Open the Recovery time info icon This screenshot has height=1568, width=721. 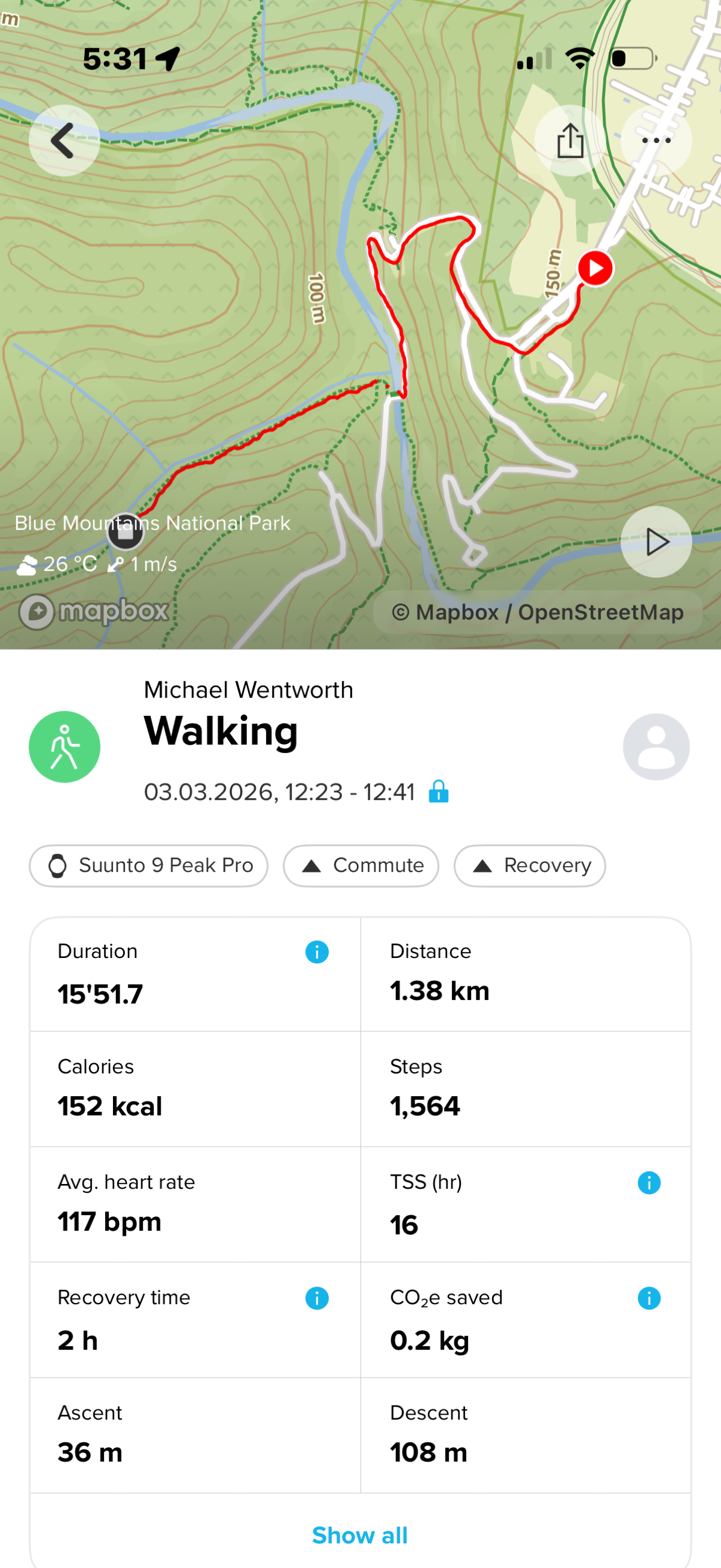click(x=317, y=1298)
